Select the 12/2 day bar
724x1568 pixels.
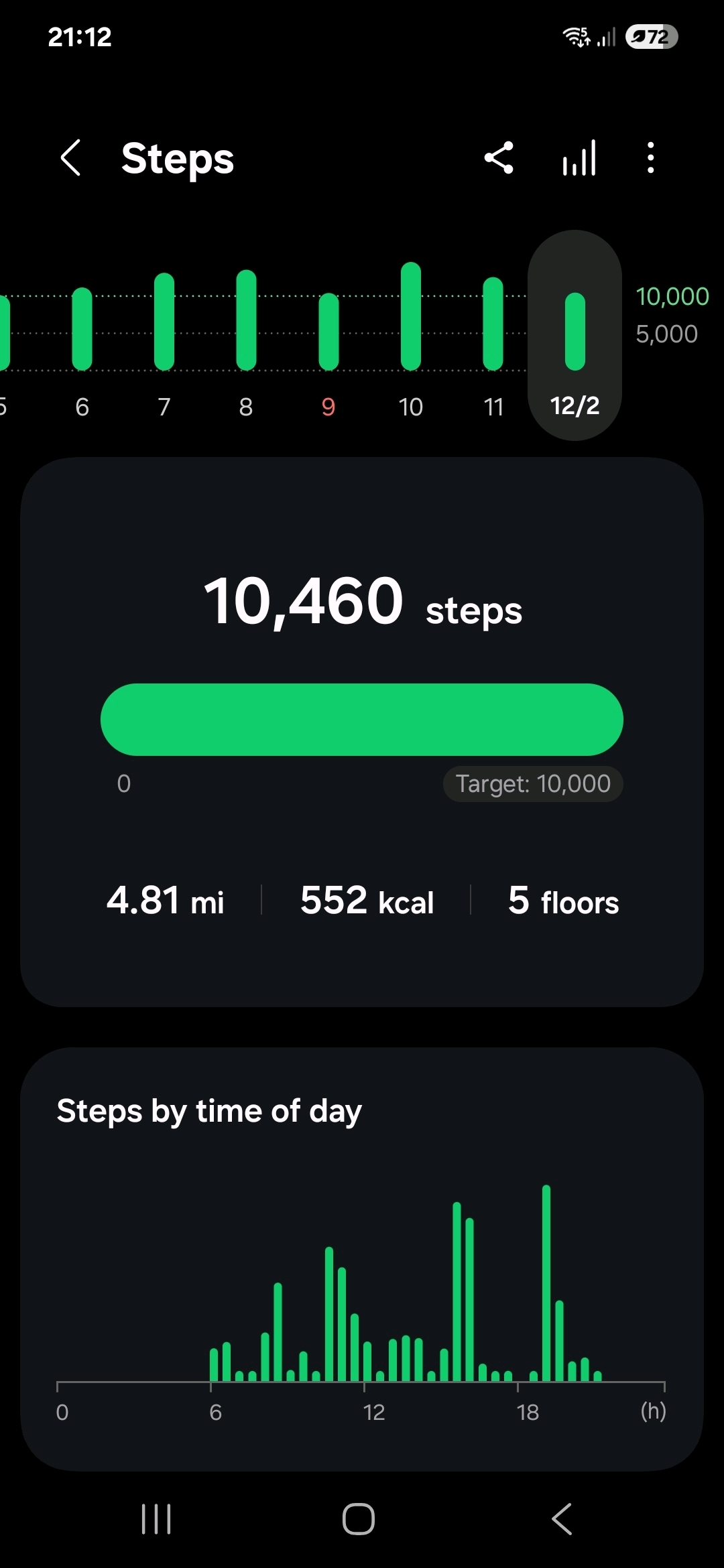pos(575,335)
